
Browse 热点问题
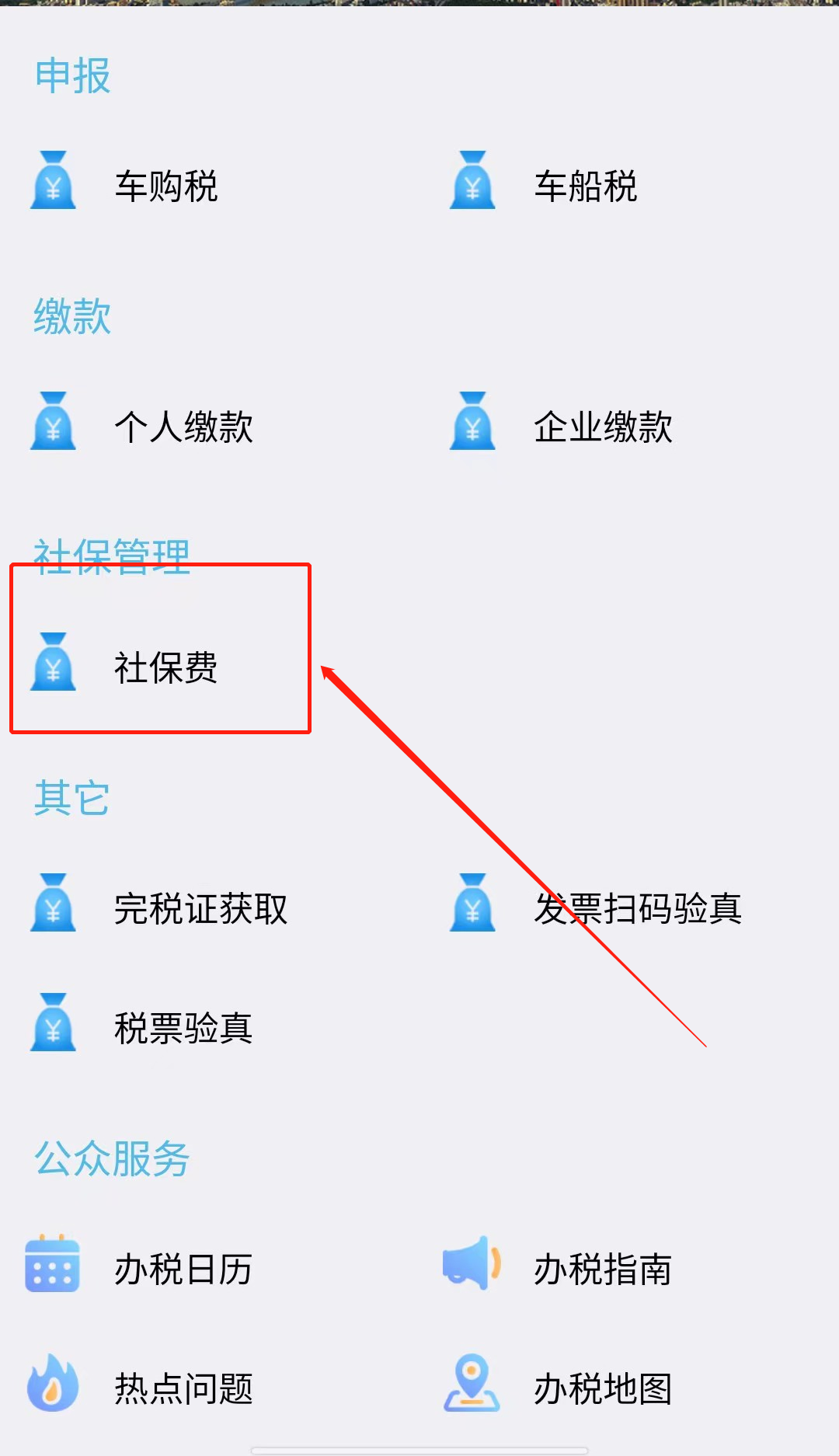click(183, 1389)
